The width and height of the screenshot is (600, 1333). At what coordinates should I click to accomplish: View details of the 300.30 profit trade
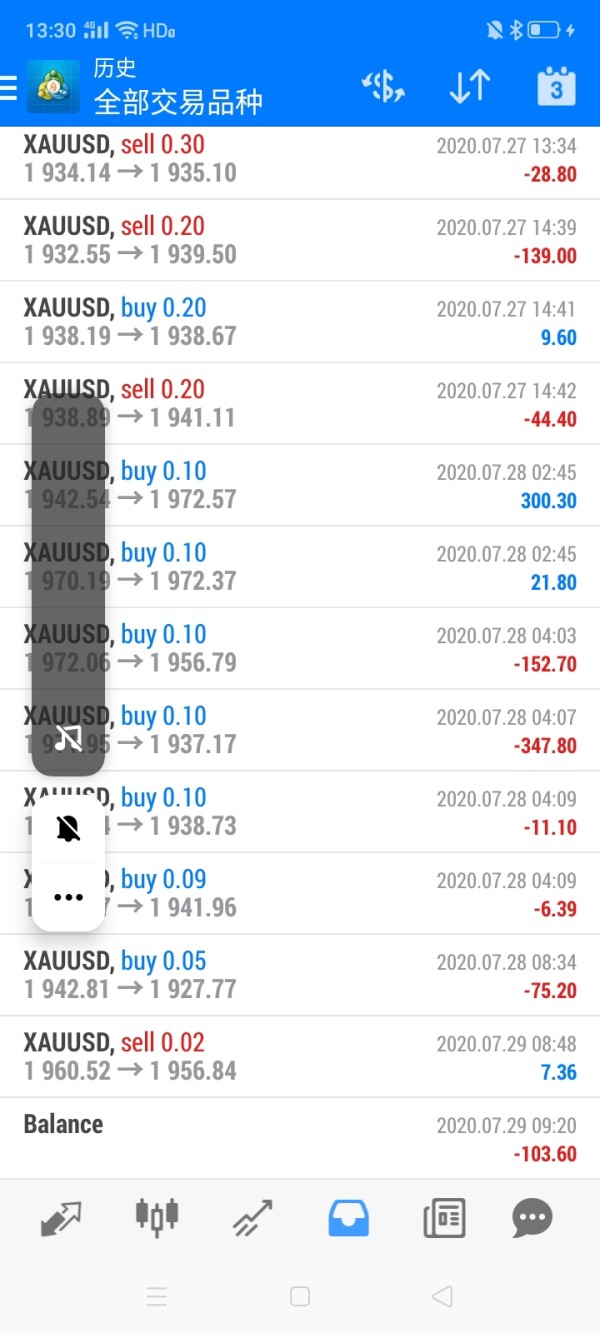300,486
